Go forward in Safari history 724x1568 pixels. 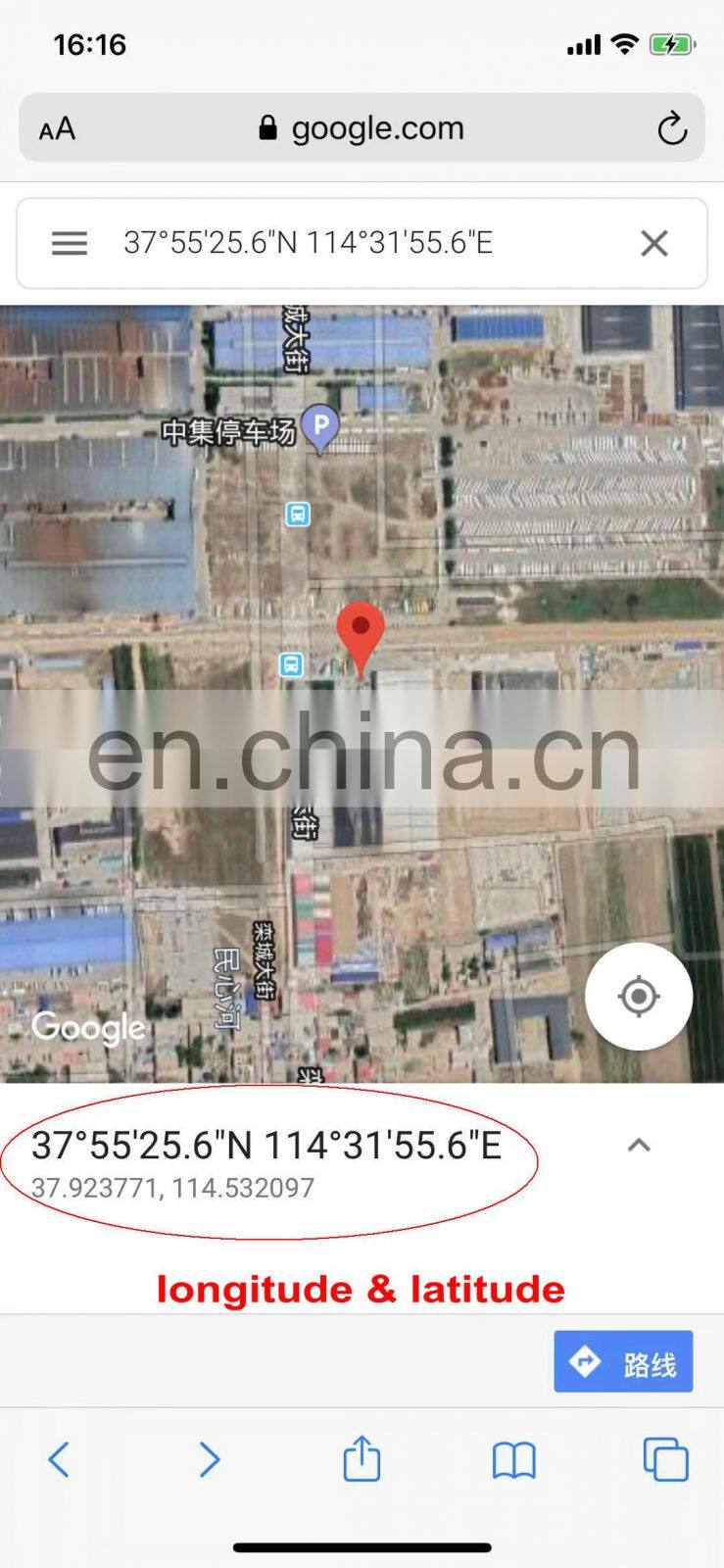pos(210,1459)
